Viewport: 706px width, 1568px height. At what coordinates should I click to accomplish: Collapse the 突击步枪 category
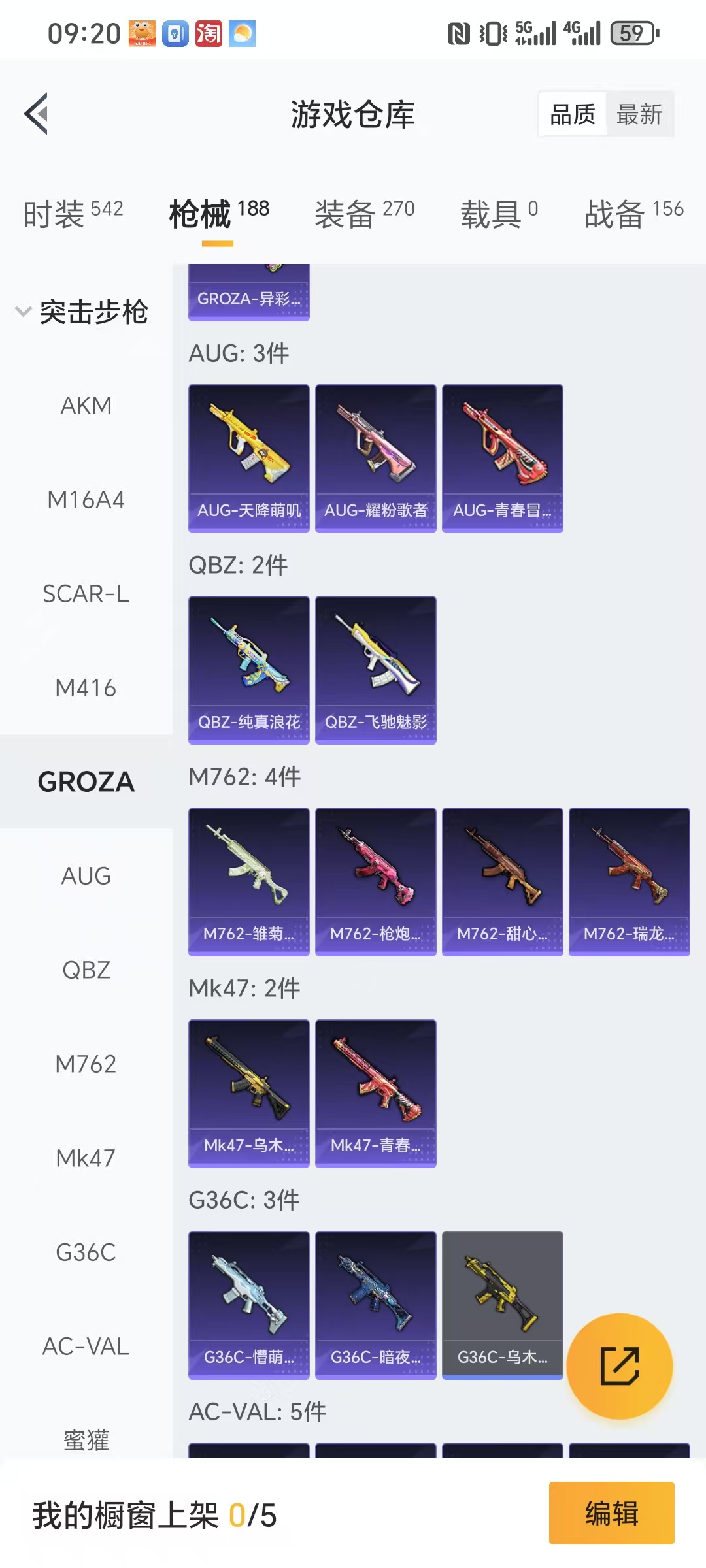coord(82,312)
